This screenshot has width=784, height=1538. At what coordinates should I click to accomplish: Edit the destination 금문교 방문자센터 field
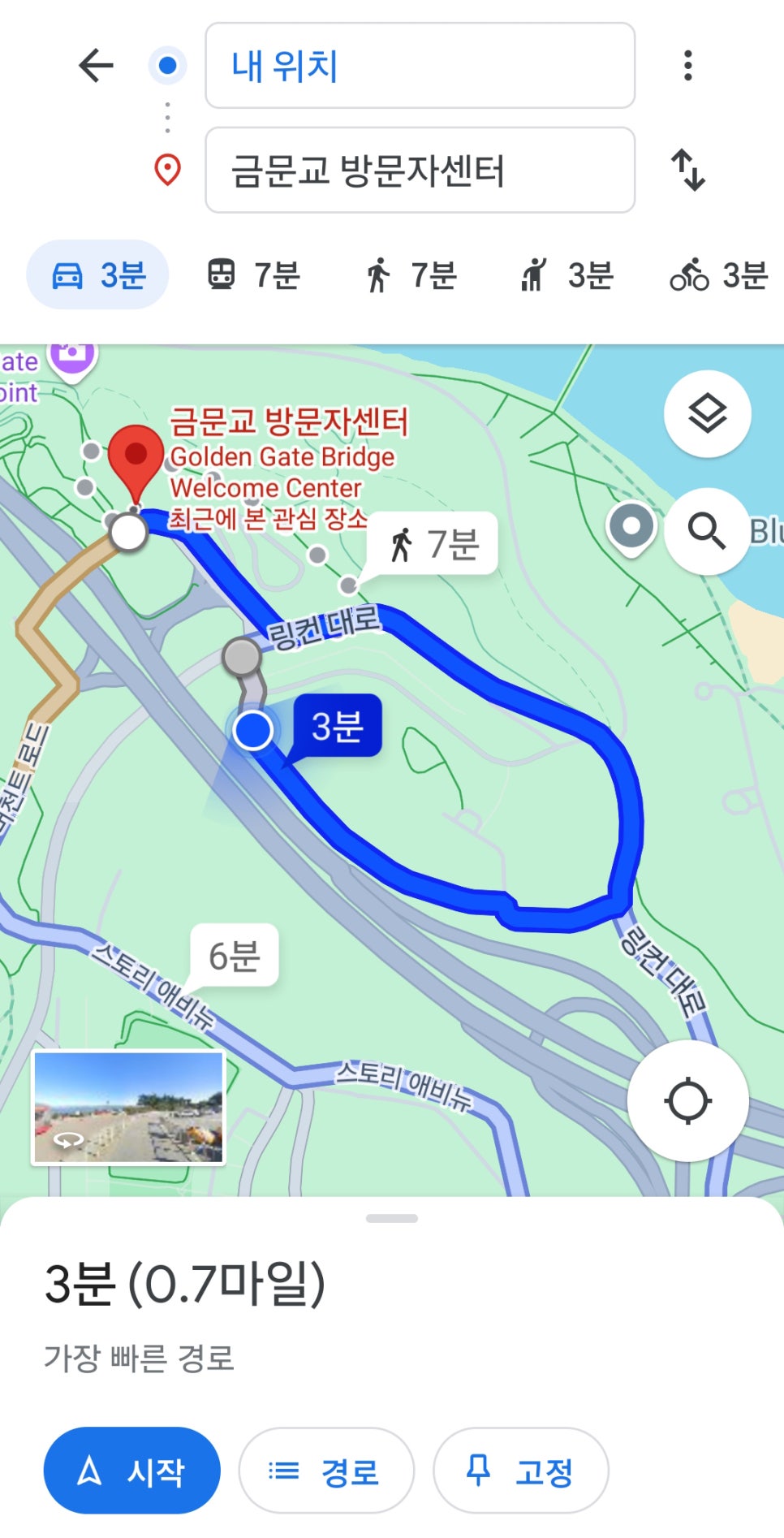pyautogui.click(x=420, y=170)
